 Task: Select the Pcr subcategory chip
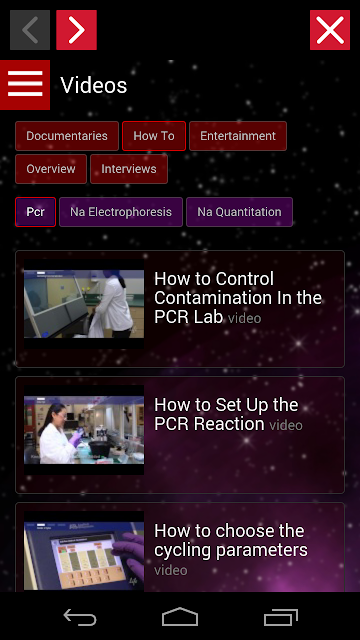36,212
